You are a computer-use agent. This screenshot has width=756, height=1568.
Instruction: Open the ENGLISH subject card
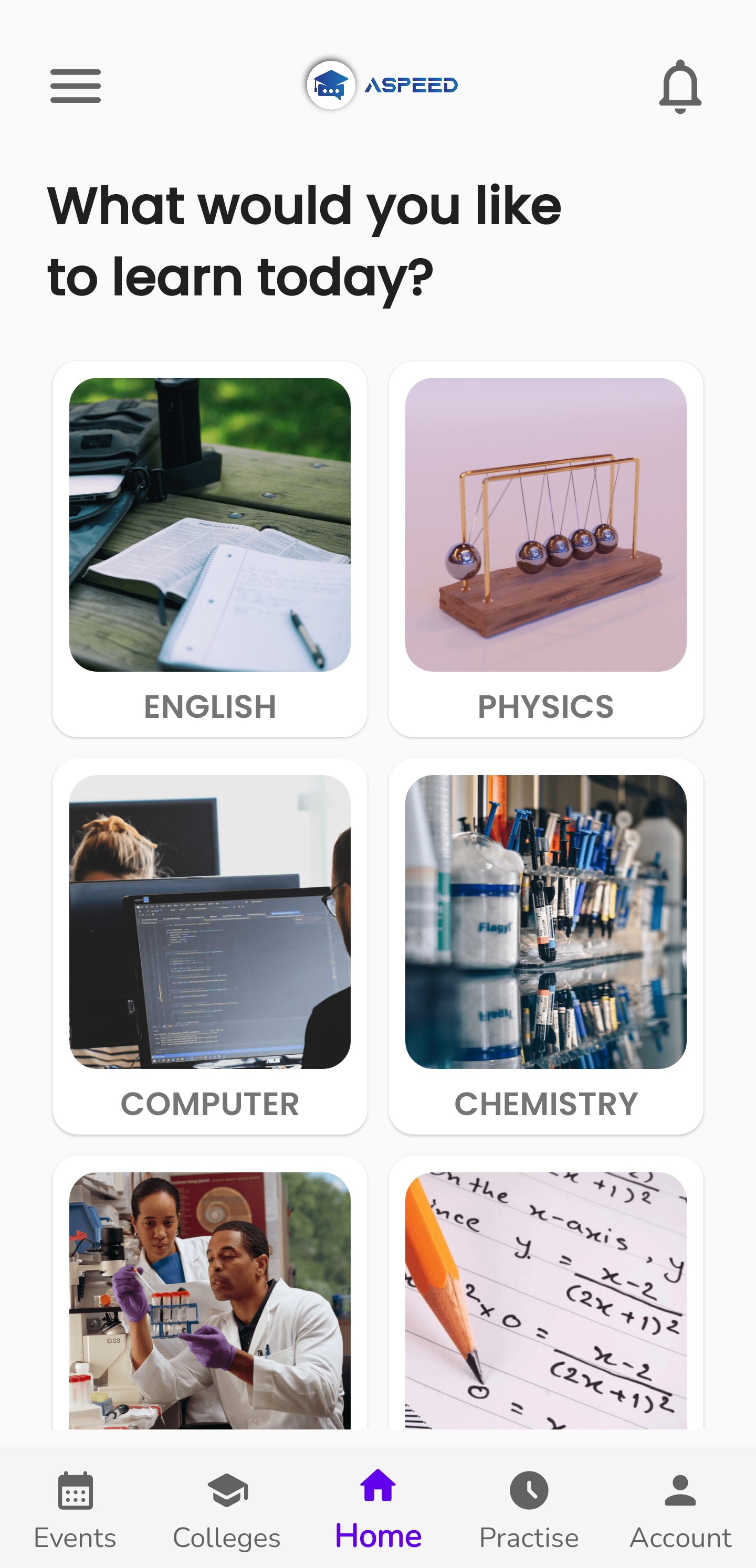tap(209, 548)
